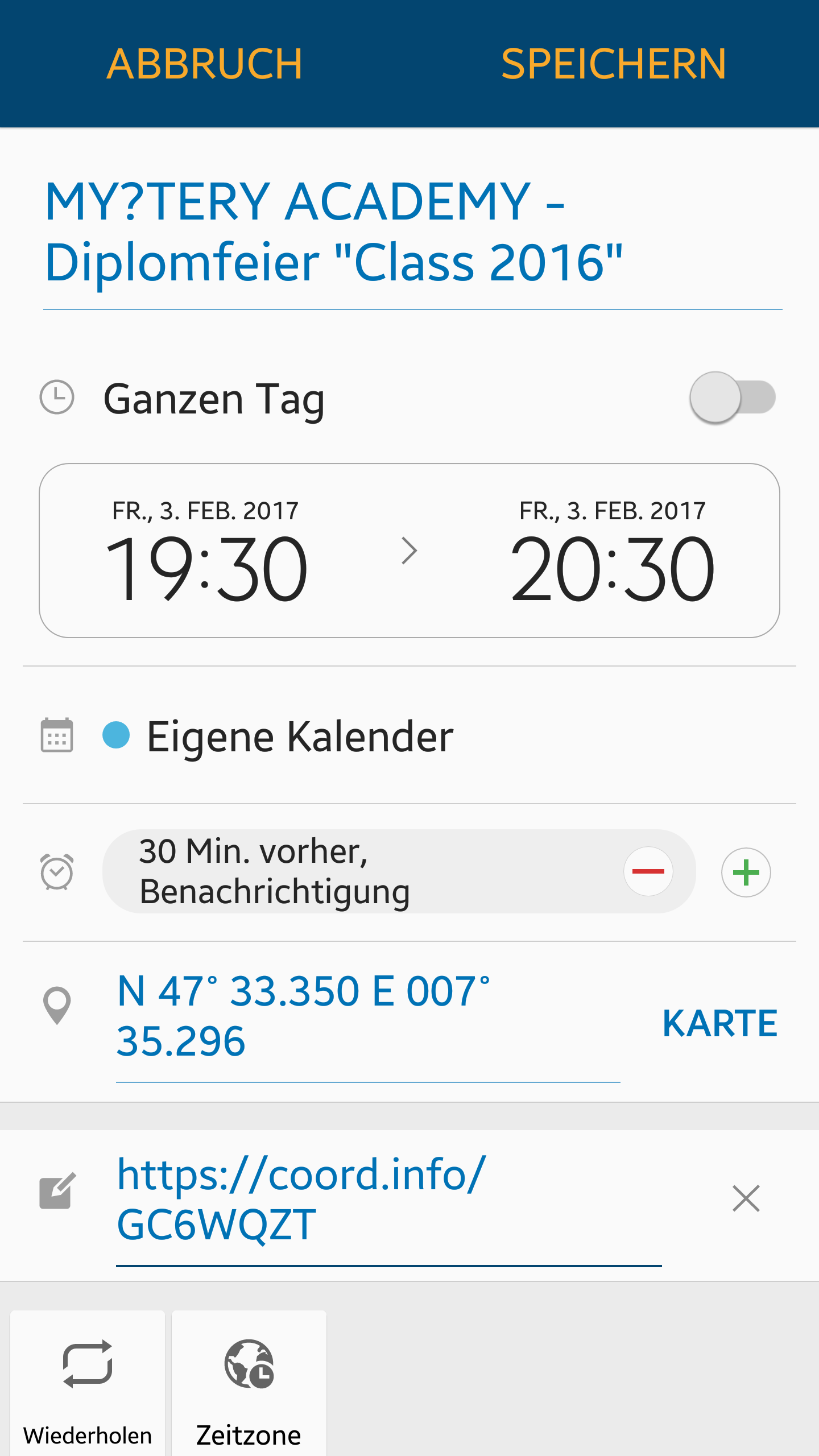This screenshot has width=819, height=1456.
Task: Change the 20:30 end time
Action: pyautogui.click(x=612, y=552)
